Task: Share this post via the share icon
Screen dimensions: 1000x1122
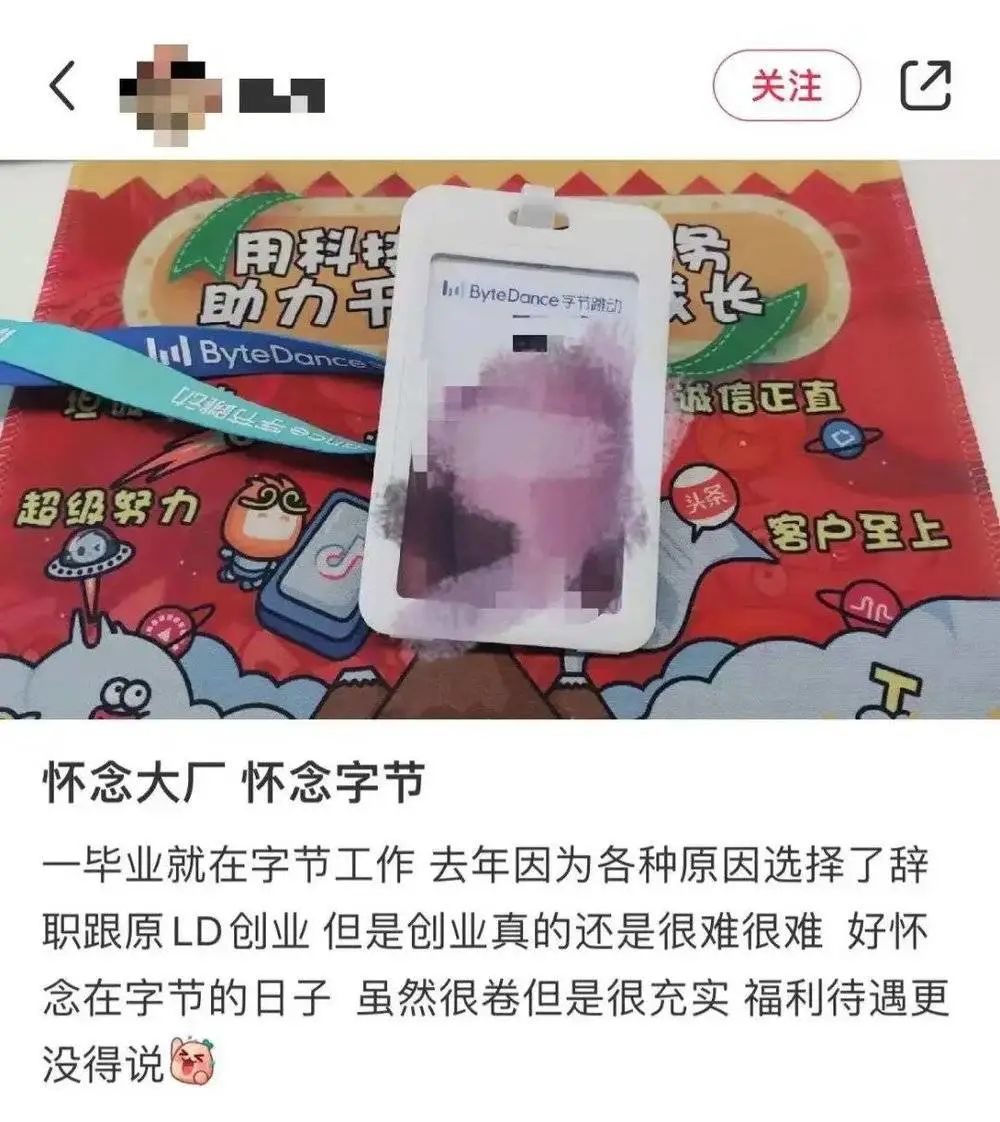Action: [925, 86]
